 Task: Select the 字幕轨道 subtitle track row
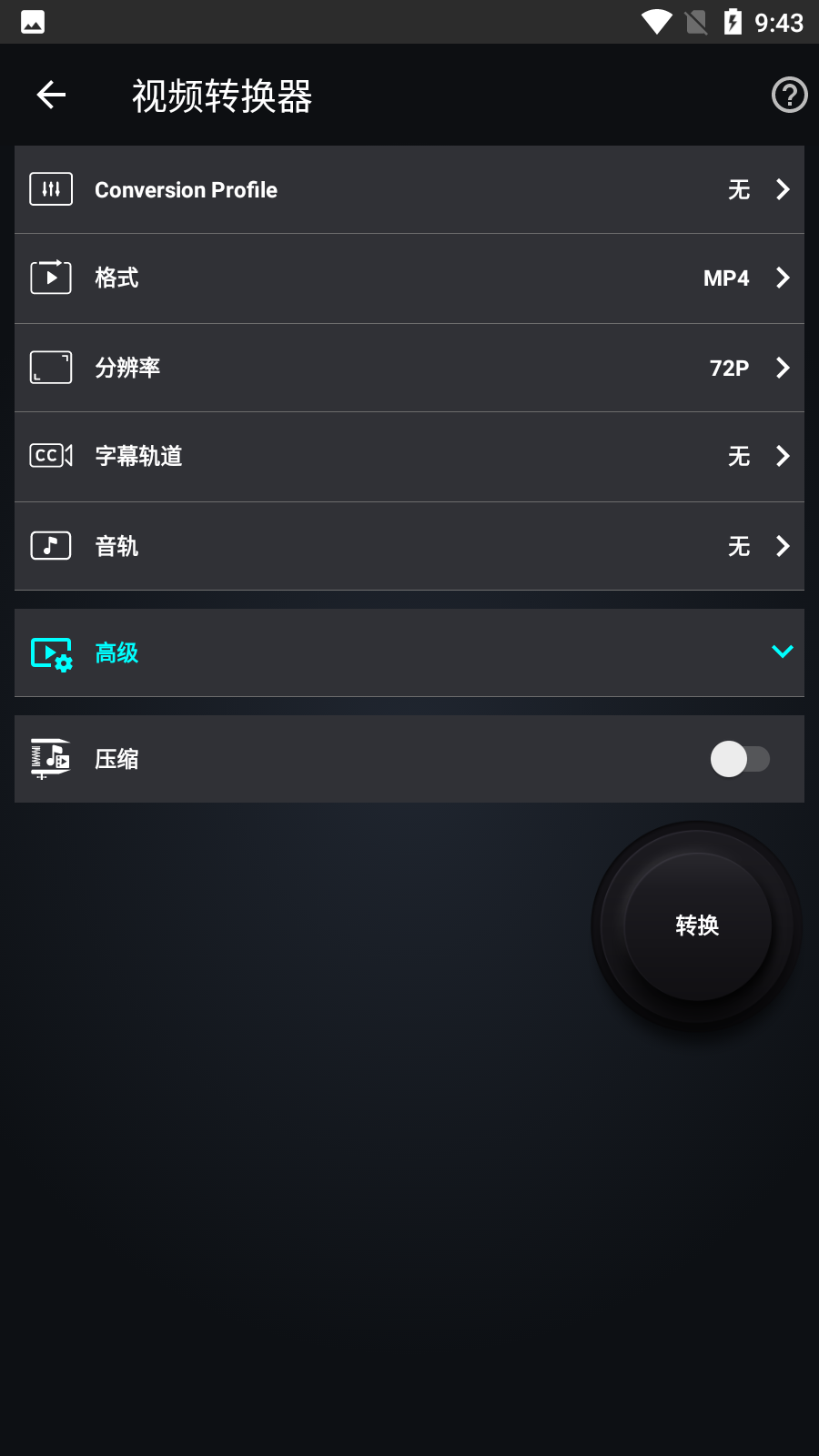(x=409, y=456)
